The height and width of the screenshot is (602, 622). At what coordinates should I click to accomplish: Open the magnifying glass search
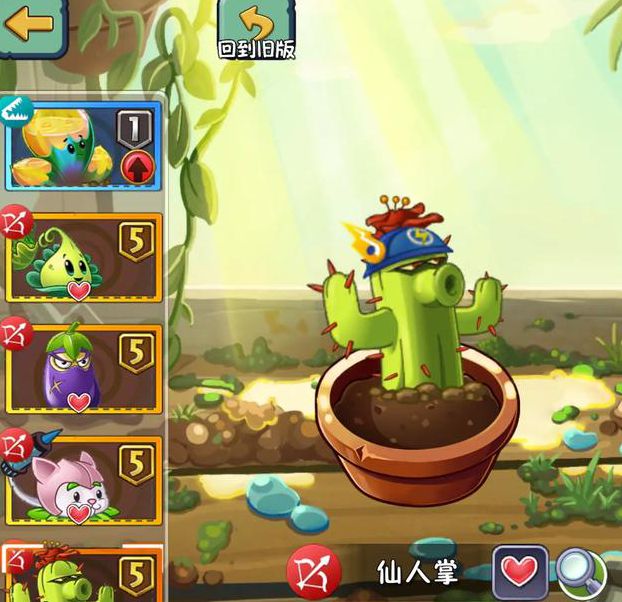click(x=581, y=572)
